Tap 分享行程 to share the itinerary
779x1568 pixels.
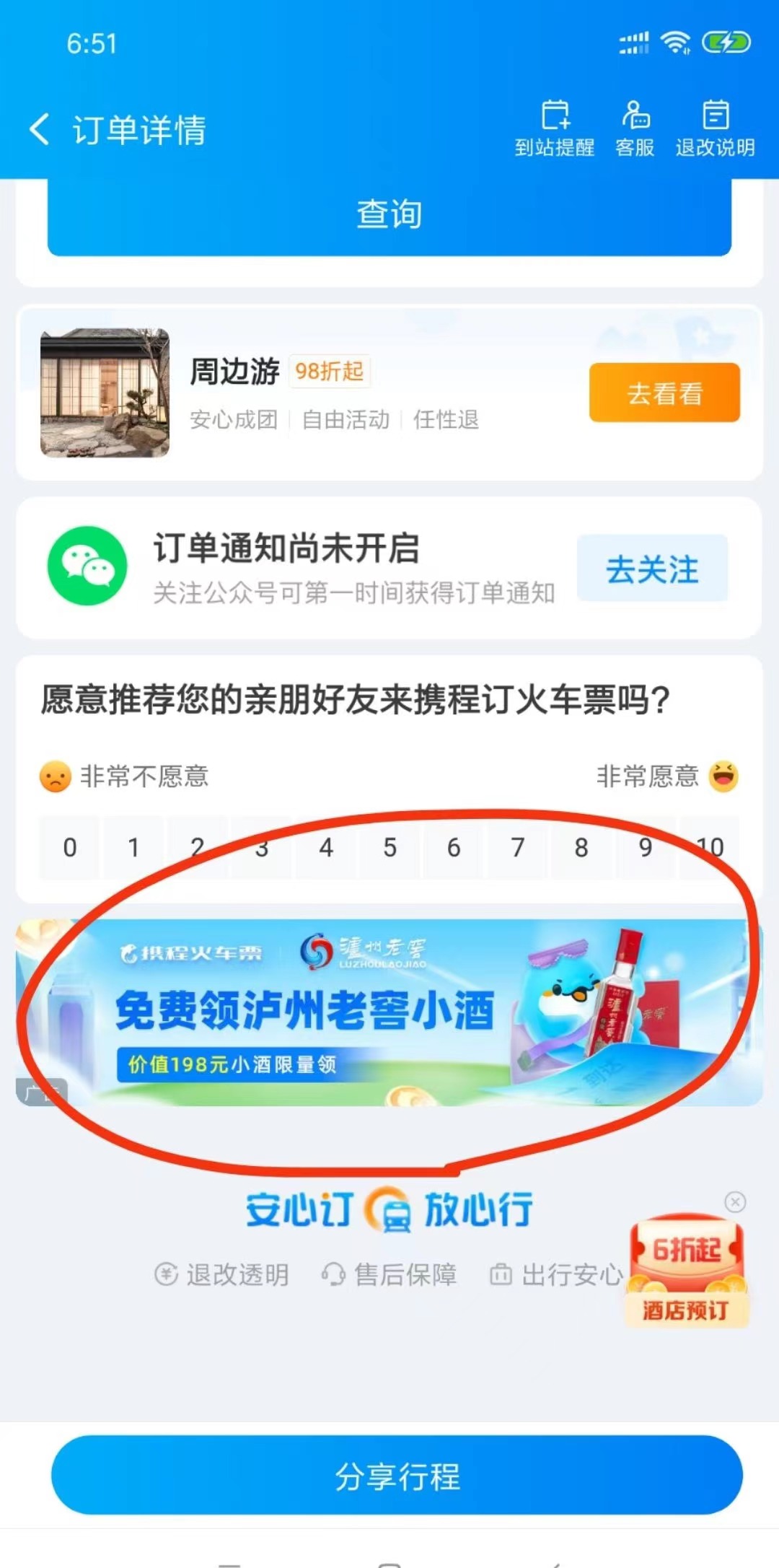(397, 1476)
